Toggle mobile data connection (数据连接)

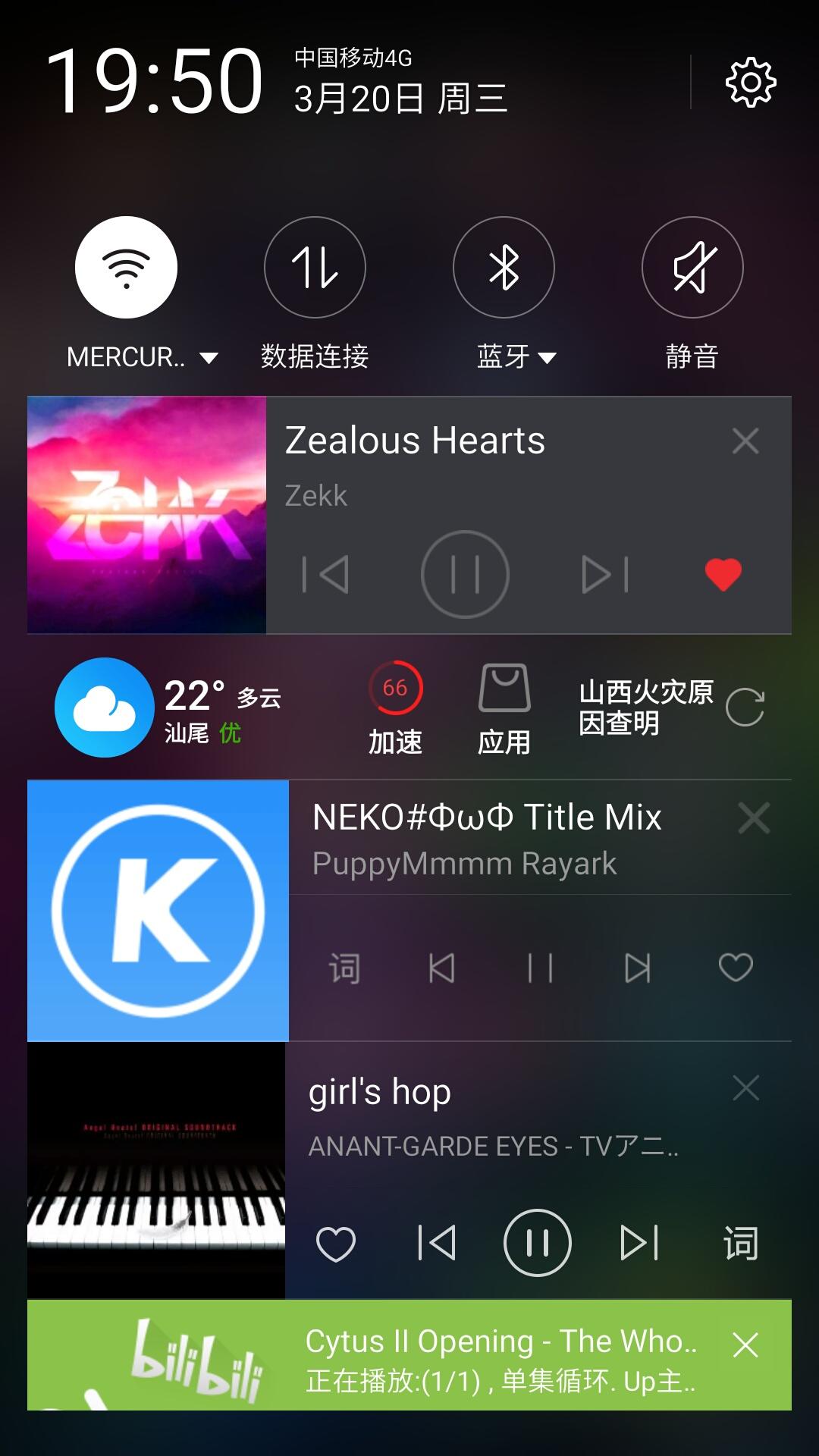point(315,267)
